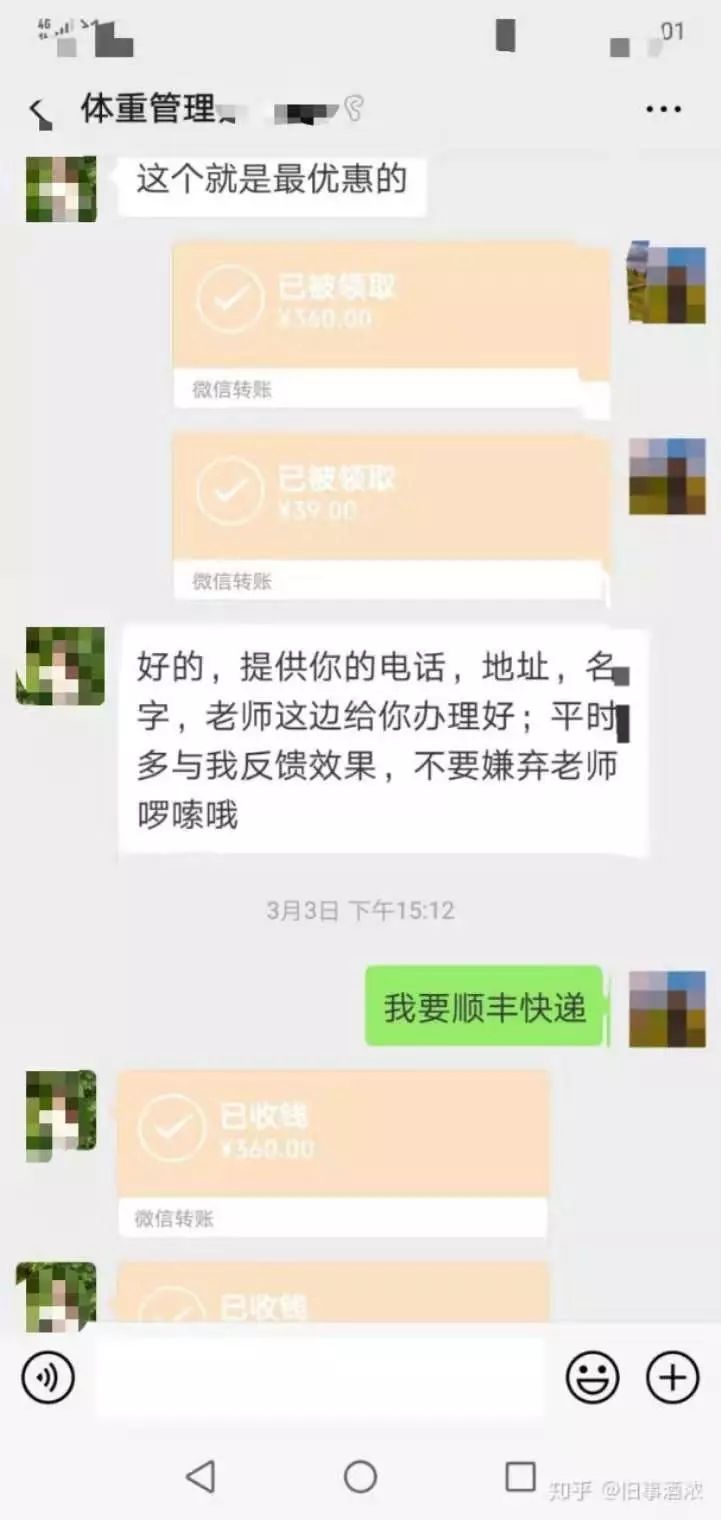Screen dimensions: 721x1520
Task: Tap the system back button
Action: tap(201, 1476)
